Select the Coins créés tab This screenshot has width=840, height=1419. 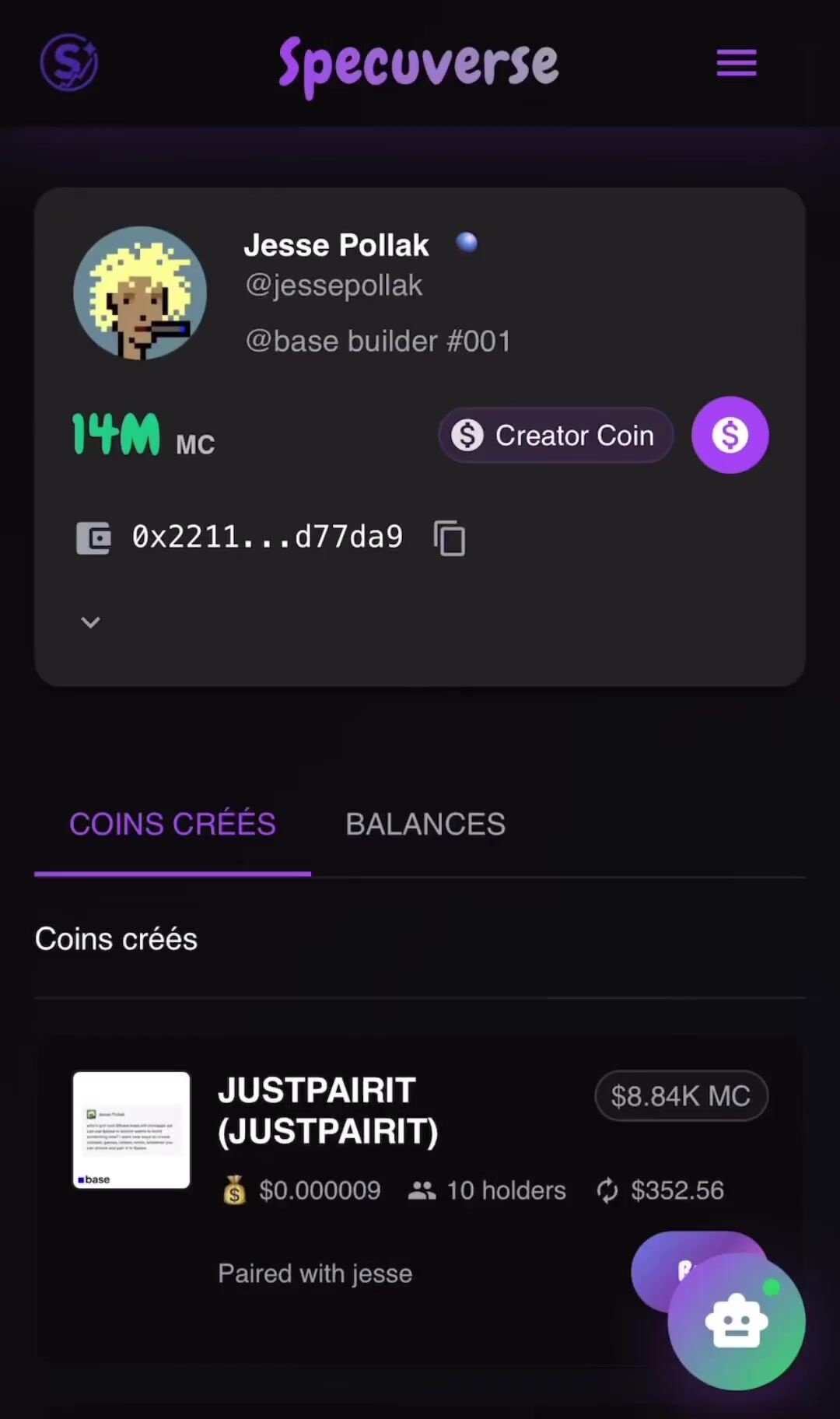click(x=173, y=825)
